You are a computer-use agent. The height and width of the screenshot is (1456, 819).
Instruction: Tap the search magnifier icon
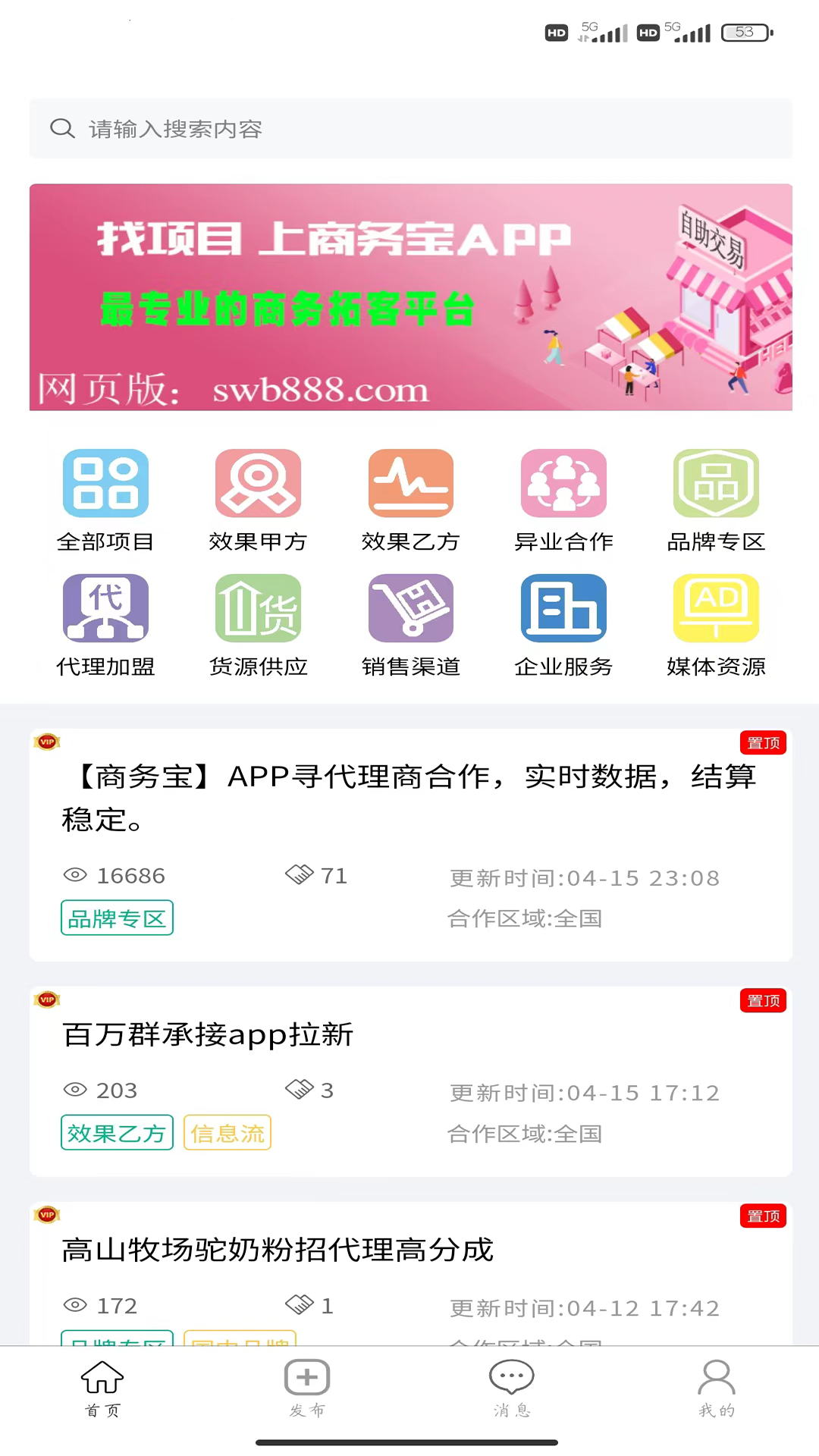pyautogui.click(x=62, y=129)
